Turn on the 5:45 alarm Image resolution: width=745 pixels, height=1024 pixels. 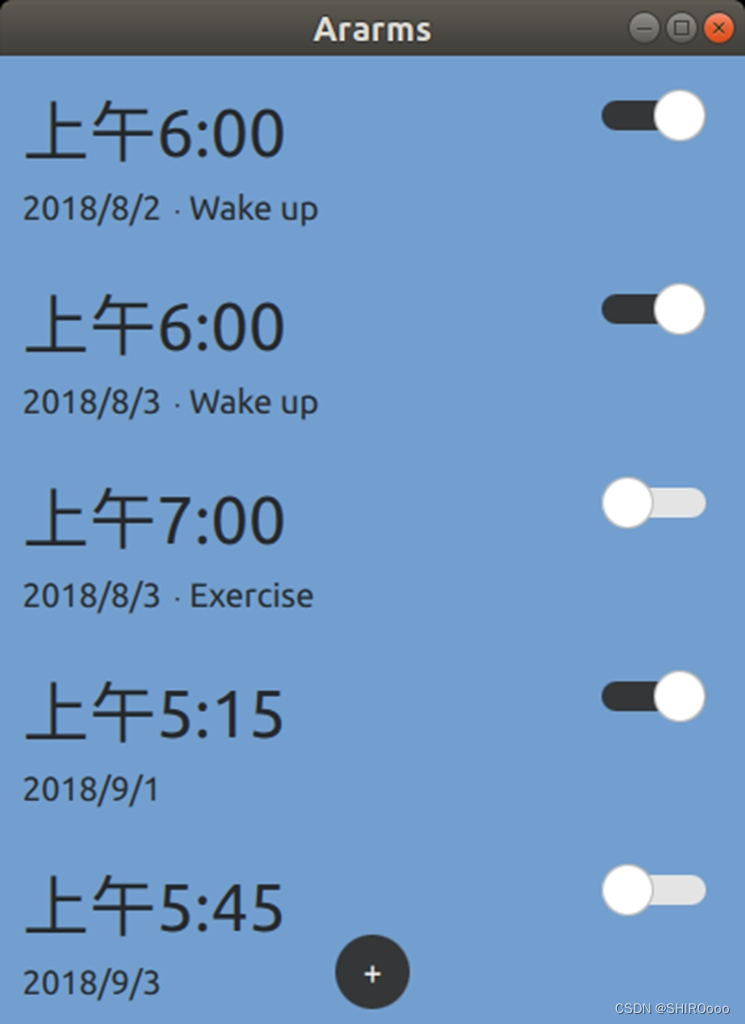(x=653, y=890)
